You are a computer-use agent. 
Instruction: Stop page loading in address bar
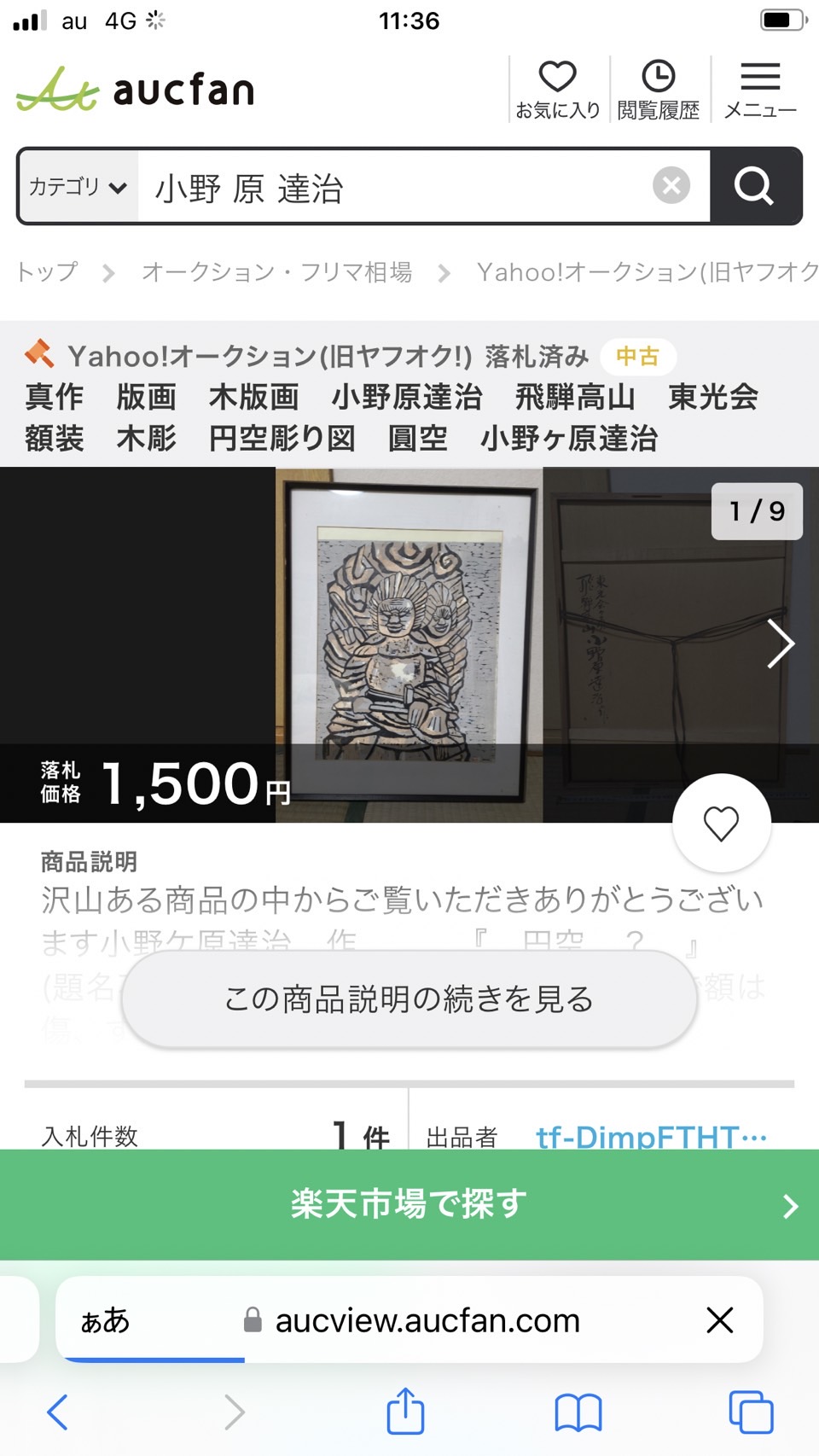pyautogui.click(x=720, y=1320)
